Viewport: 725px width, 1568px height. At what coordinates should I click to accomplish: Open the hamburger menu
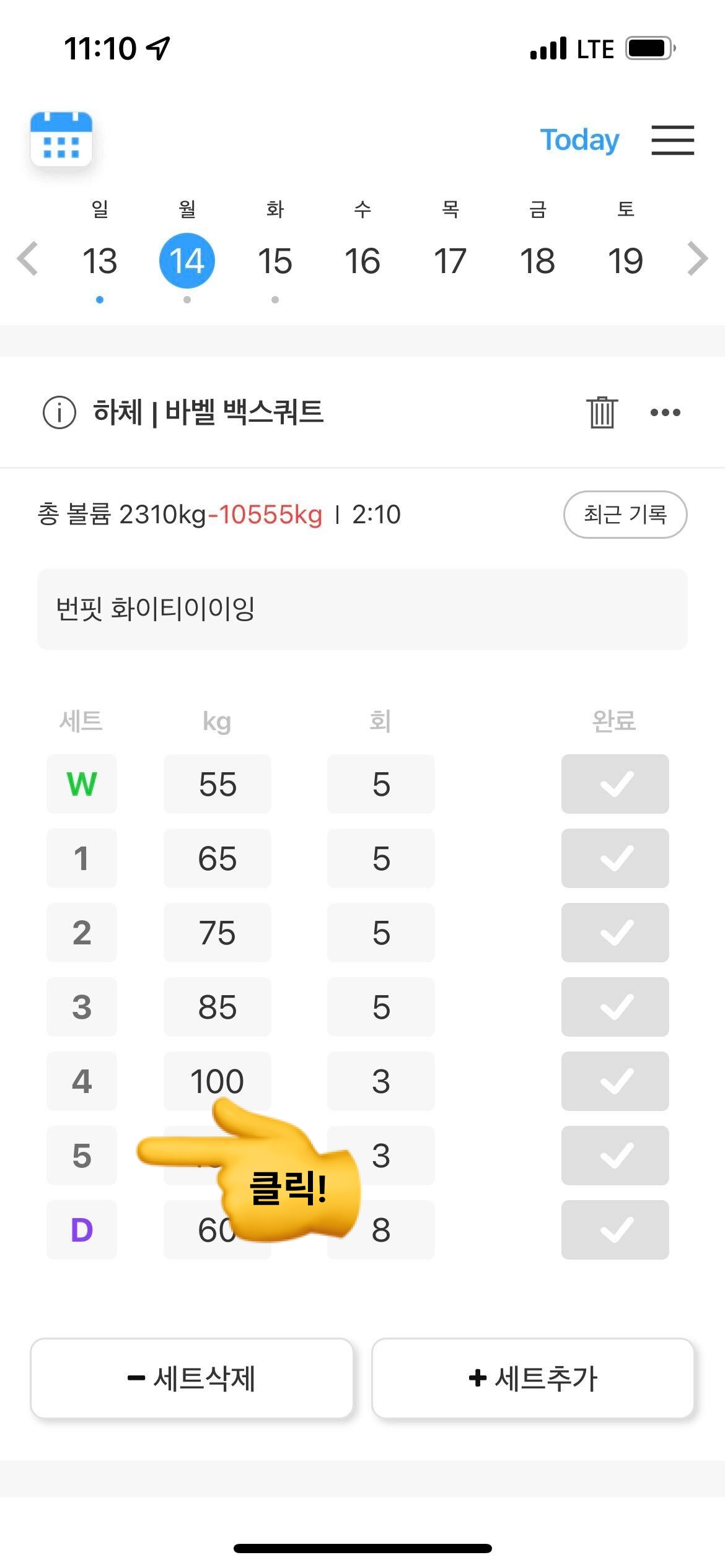click(x=672, y=140)
